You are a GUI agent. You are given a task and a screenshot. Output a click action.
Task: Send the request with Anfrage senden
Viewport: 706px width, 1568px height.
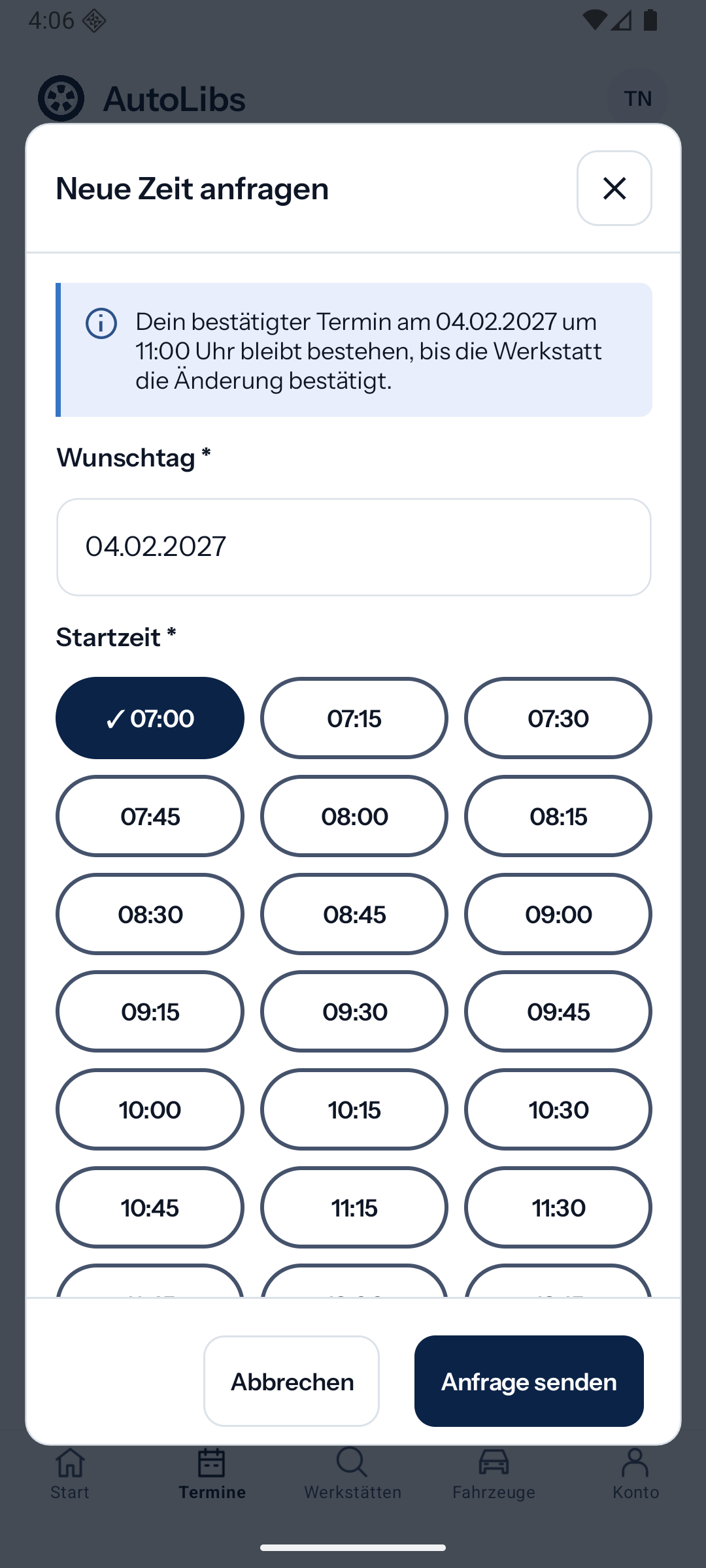529,1381
